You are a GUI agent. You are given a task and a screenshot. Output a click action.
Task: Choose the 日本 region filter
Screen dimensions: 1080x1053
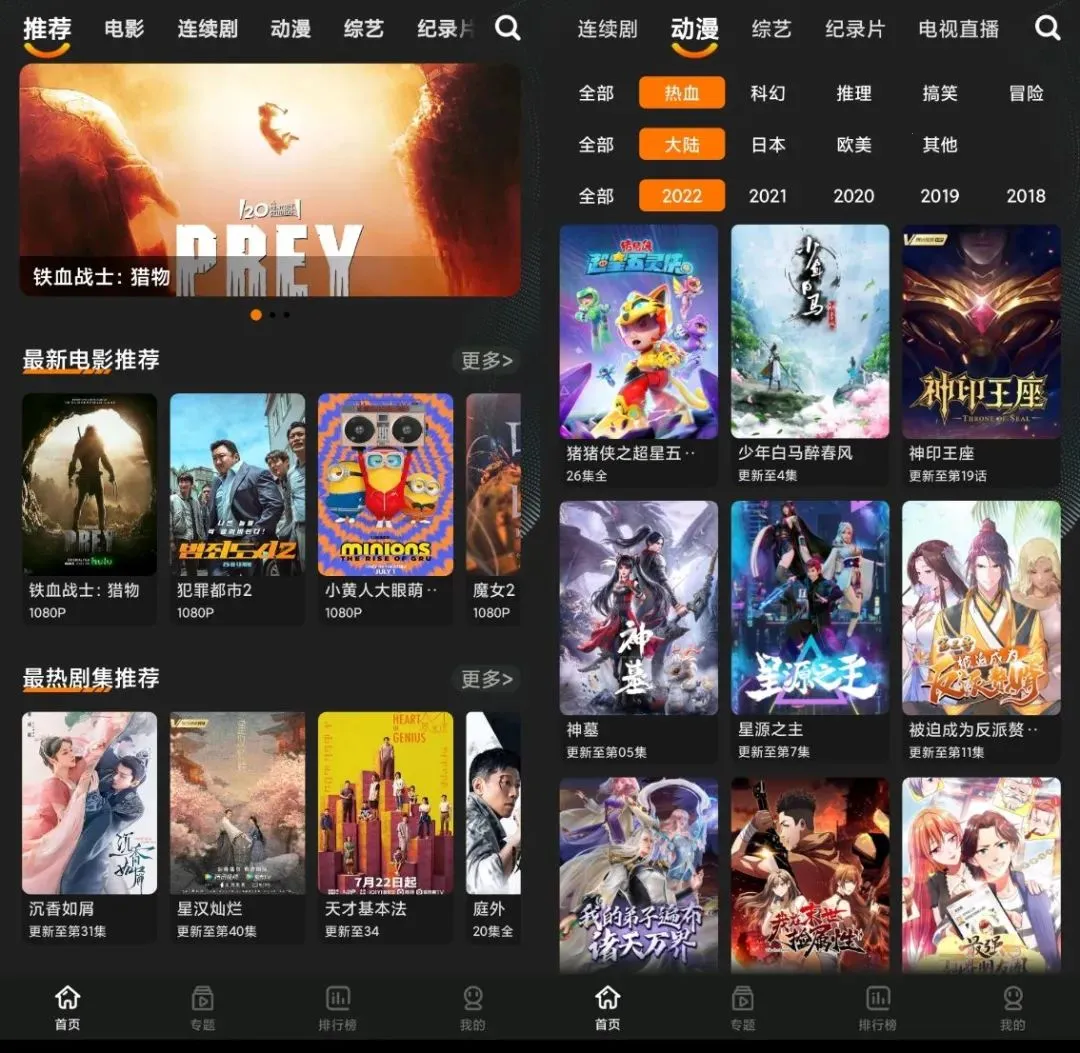pyautogui.click(x=768, y=145)
